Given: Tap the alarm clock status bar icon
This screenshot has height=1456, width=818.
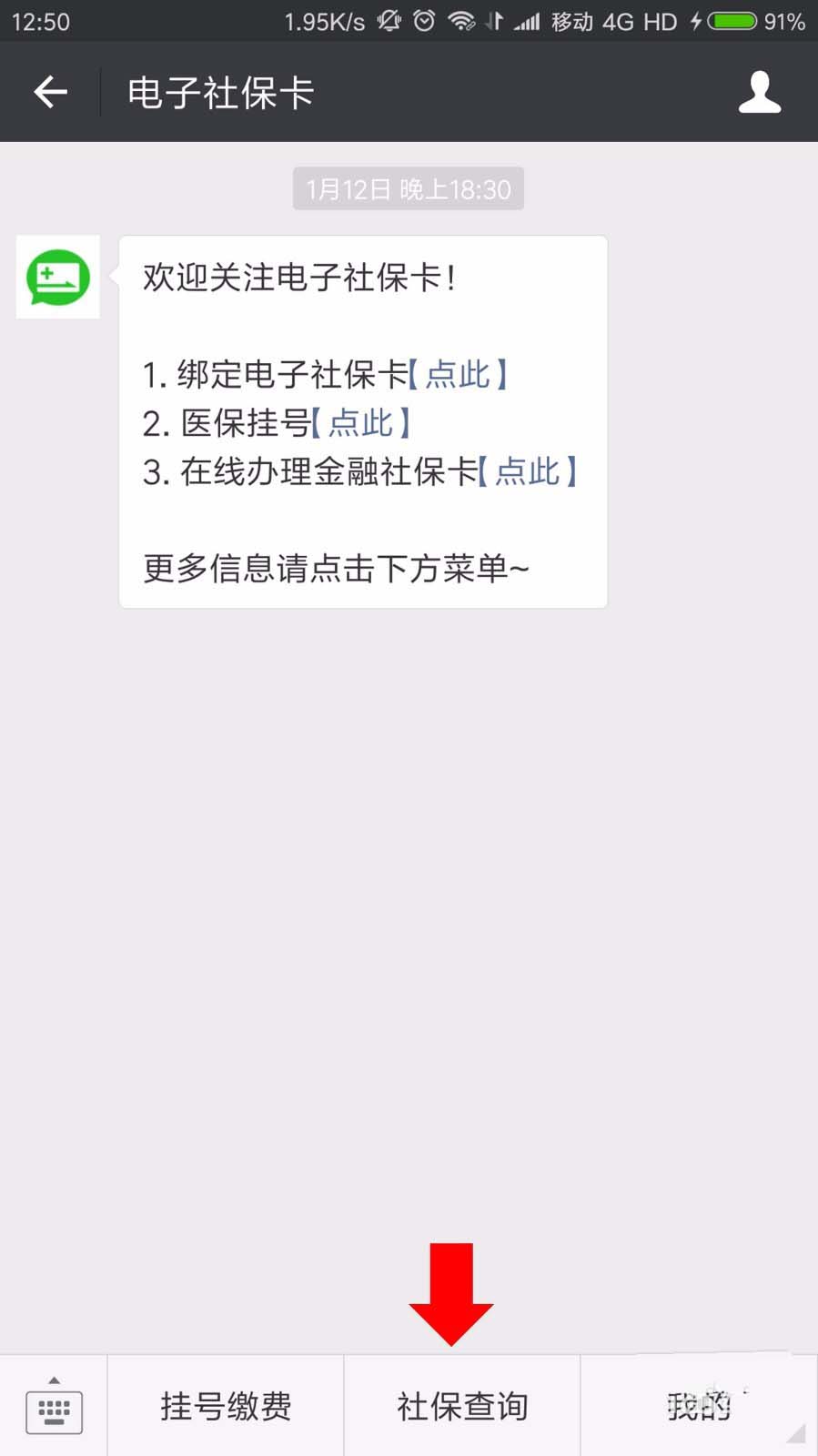Looking at the screenshot, I should (x=424, y=21).
